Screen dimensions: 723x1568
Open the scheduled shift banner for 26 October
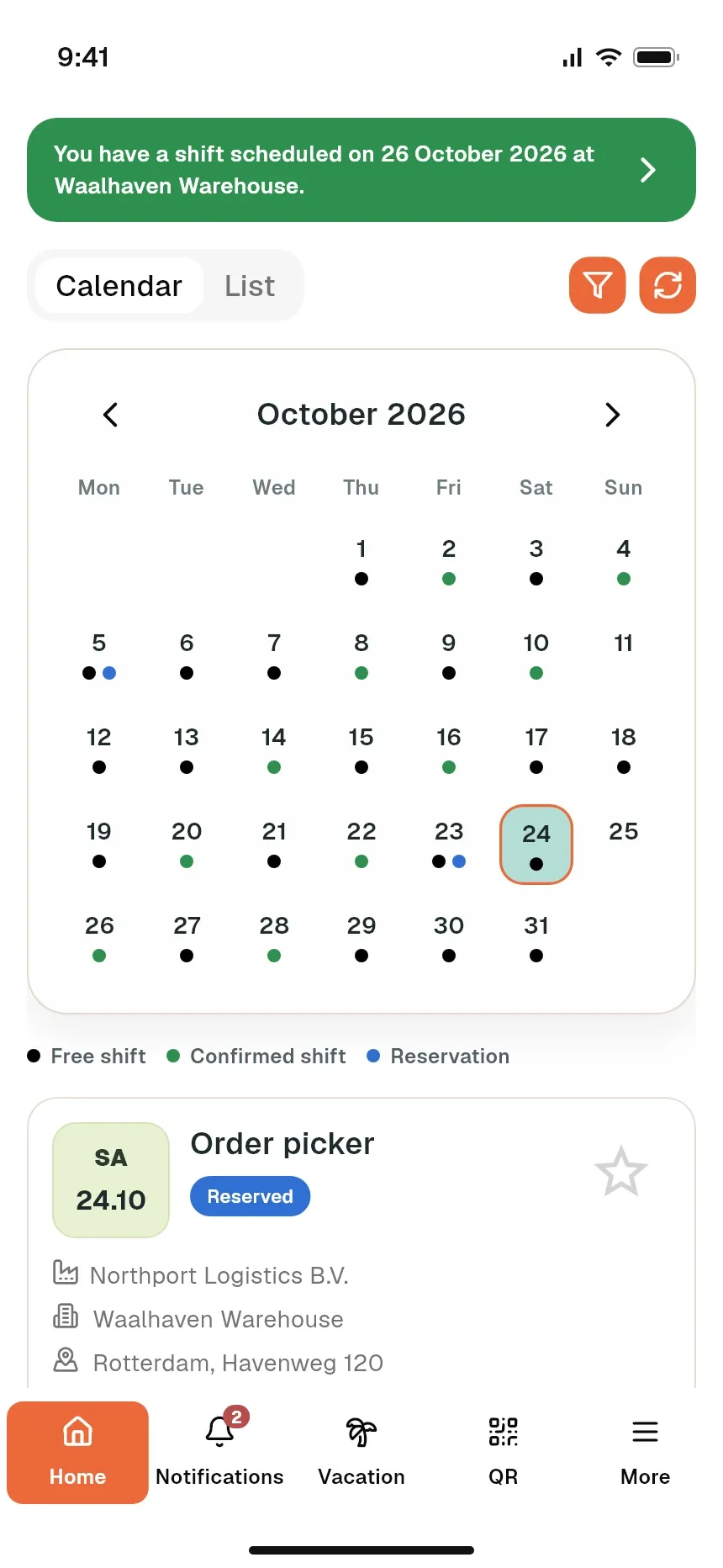pyautogui.click(x=361, y=170)
